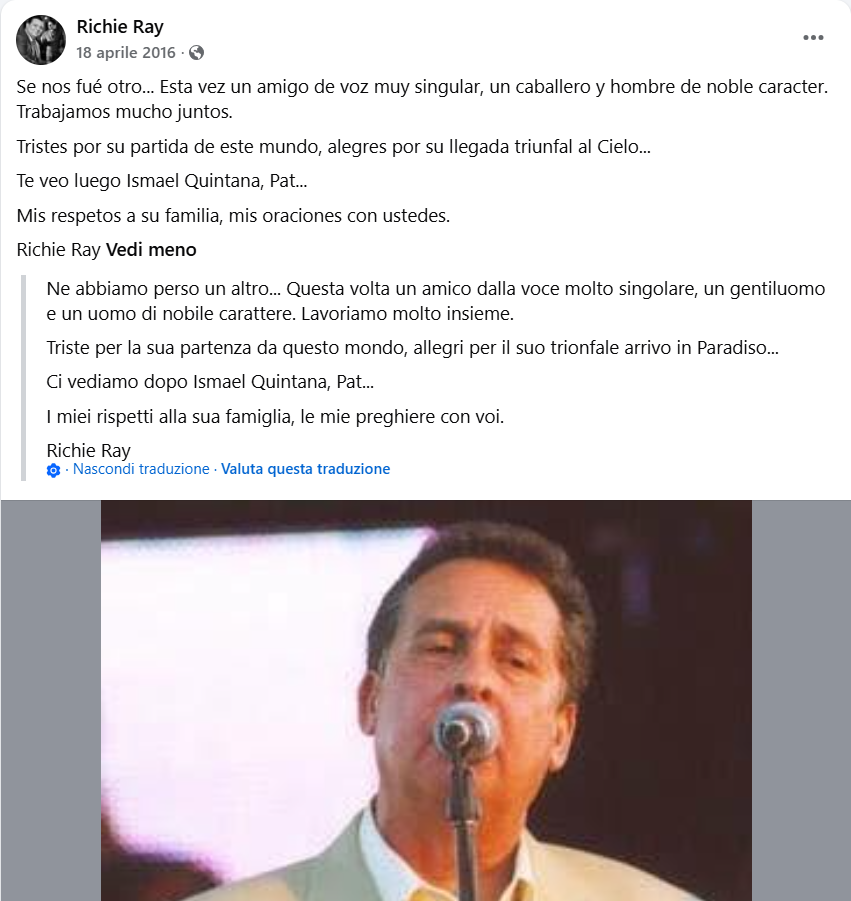Open the 18 aprile 2016 timestamp

pos(126,53)
